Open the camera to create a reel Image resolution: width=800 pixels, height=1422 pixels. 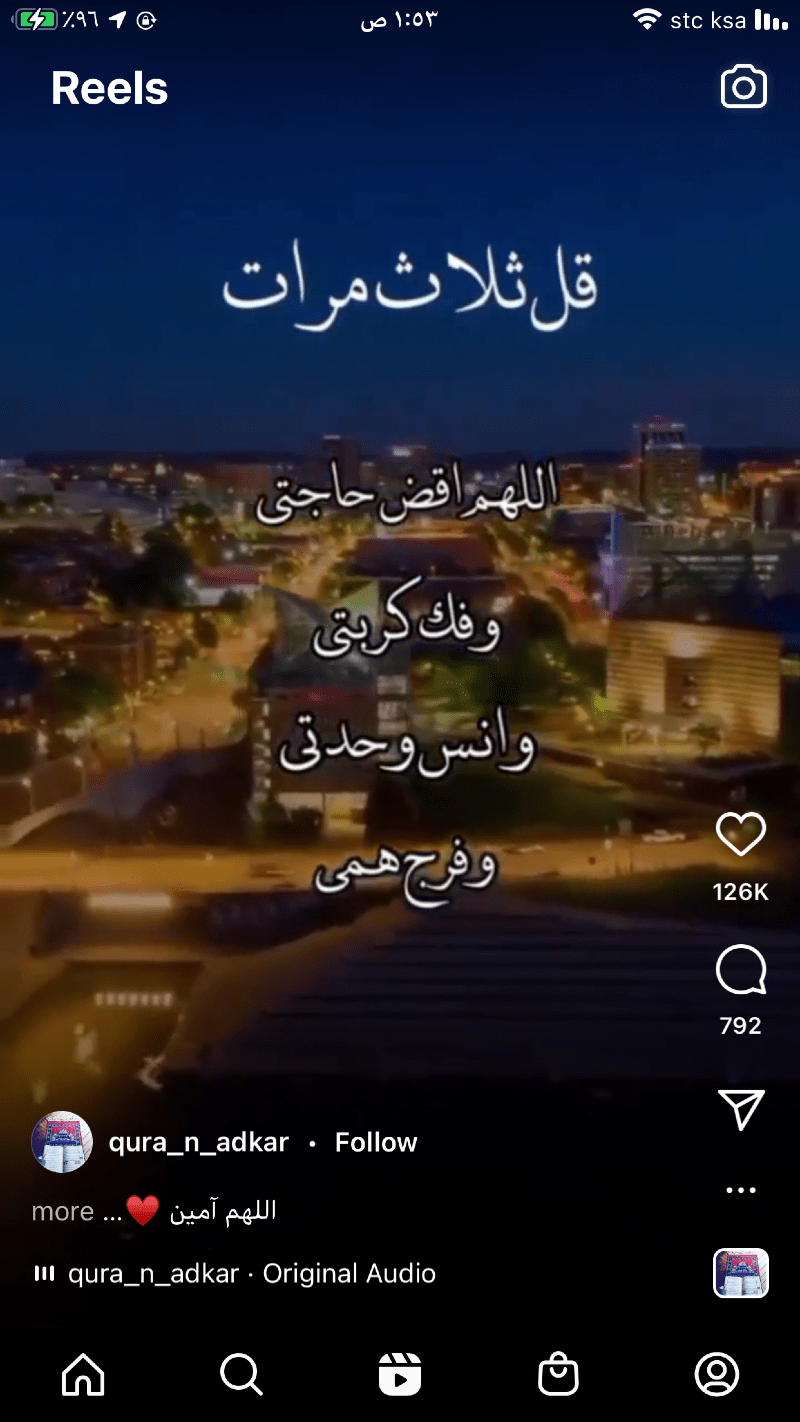pos(743,88)
